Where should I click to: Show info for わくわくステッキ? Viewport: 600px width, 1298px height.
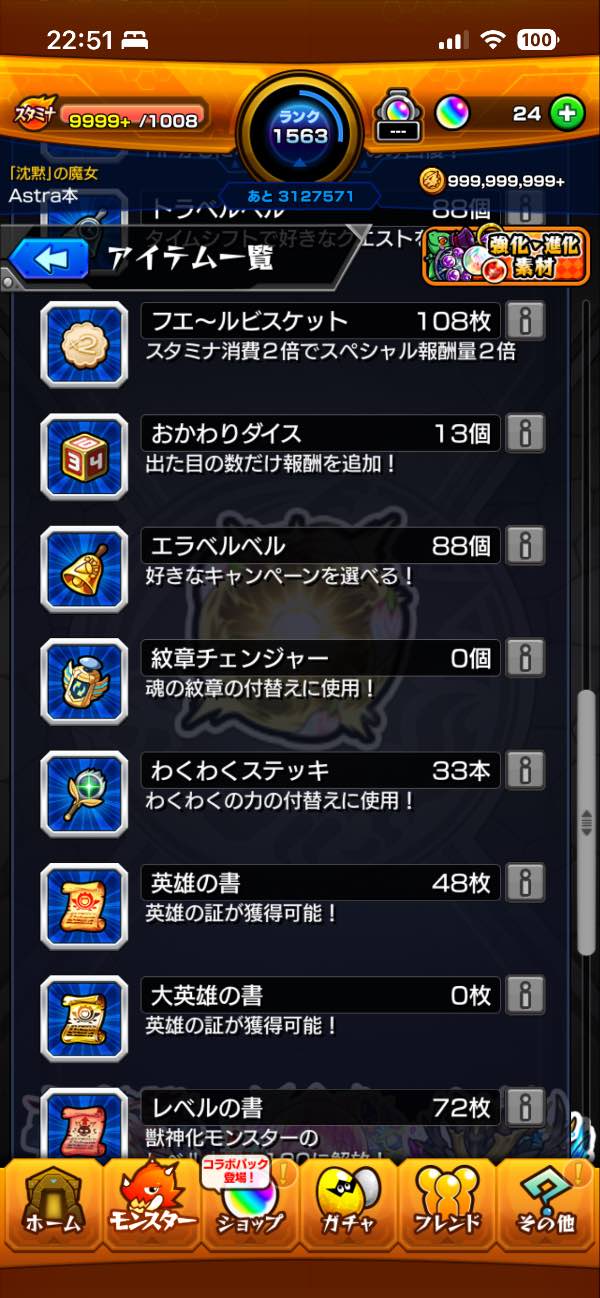(x=525, y=771)
